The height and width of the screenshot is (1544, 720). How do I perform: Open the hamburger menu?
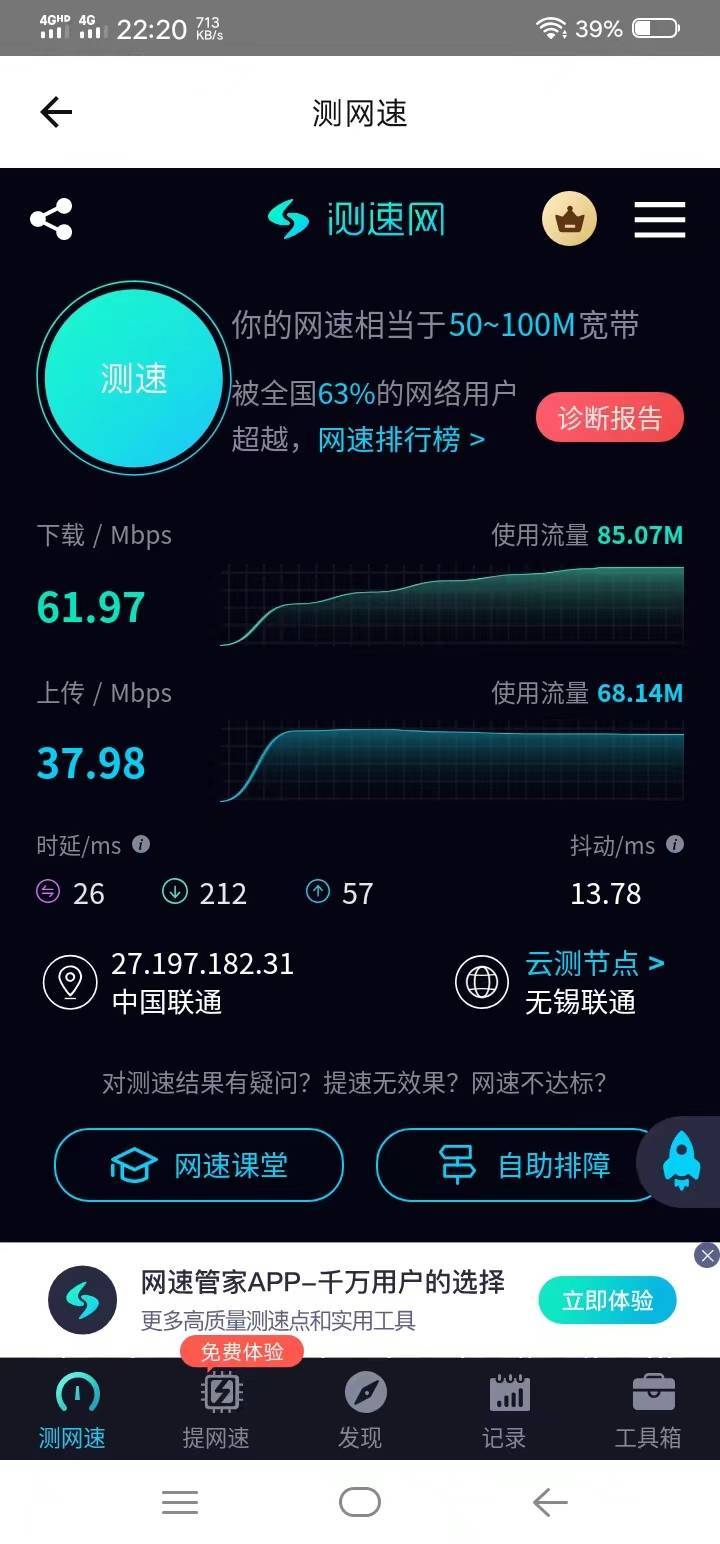(x=659, y=219)
